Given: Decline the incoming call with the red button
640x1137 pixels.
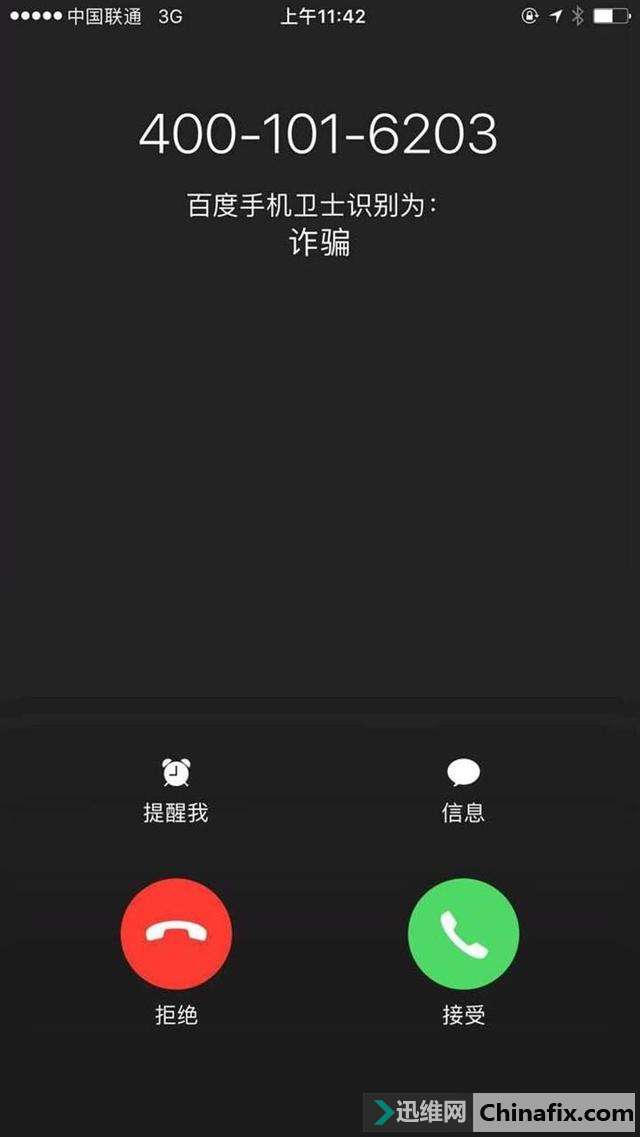Looking at the screenshot, I should 176,933.
